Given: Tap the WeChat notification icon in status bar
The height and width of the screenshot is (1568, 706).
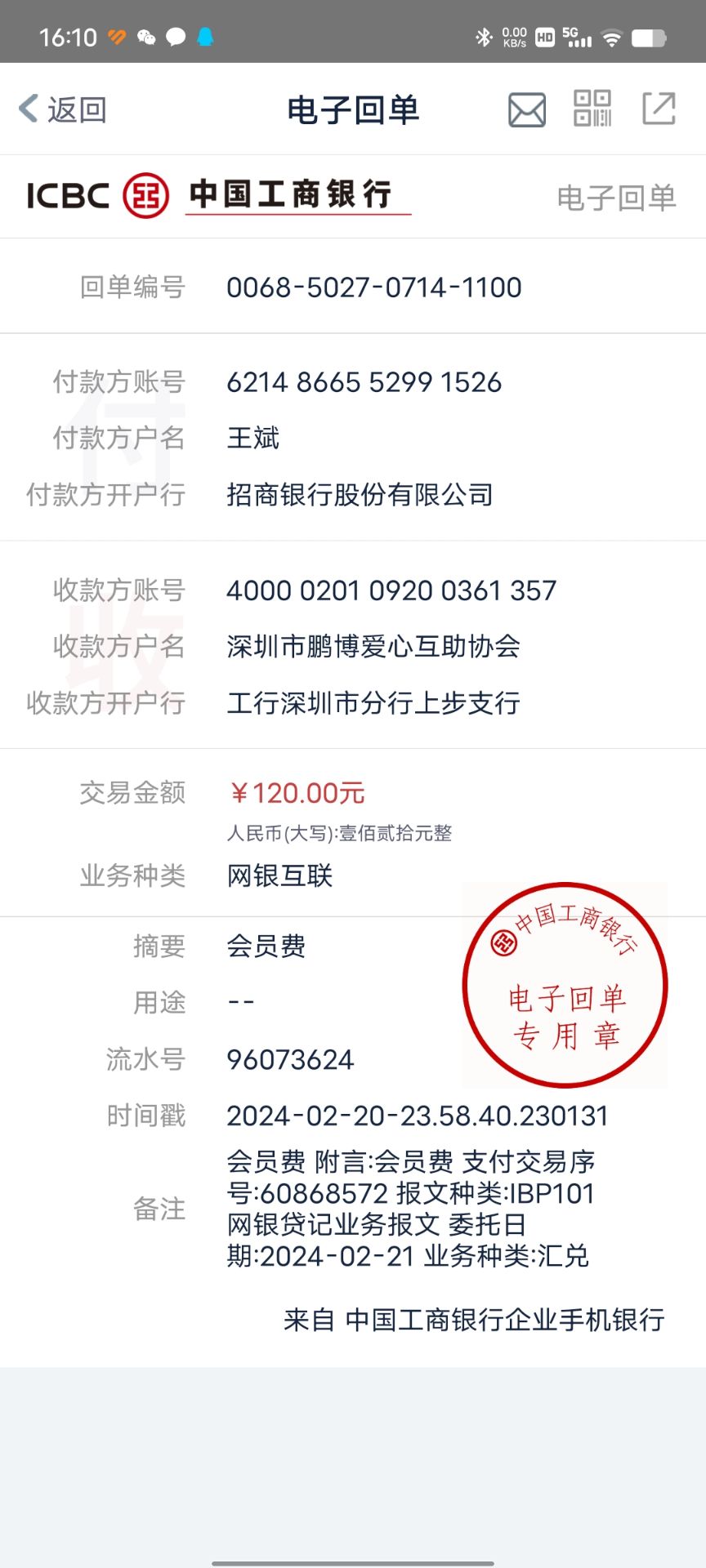Looking at the screenshot, I should pos(145,36).
